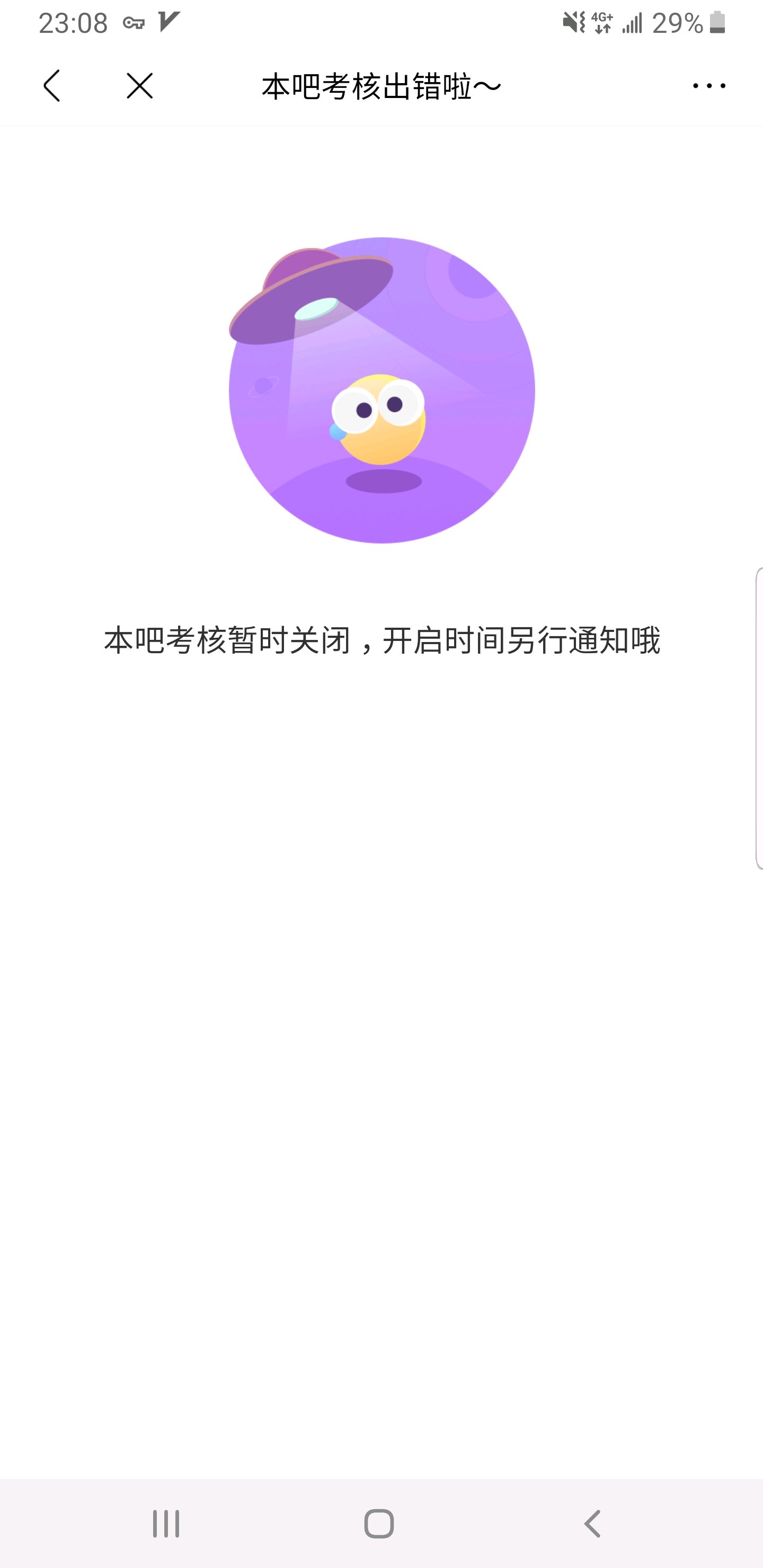This screenshot has height=1568, width=763.
Task: Tap the system home button
Action: tap(379, 1524)
